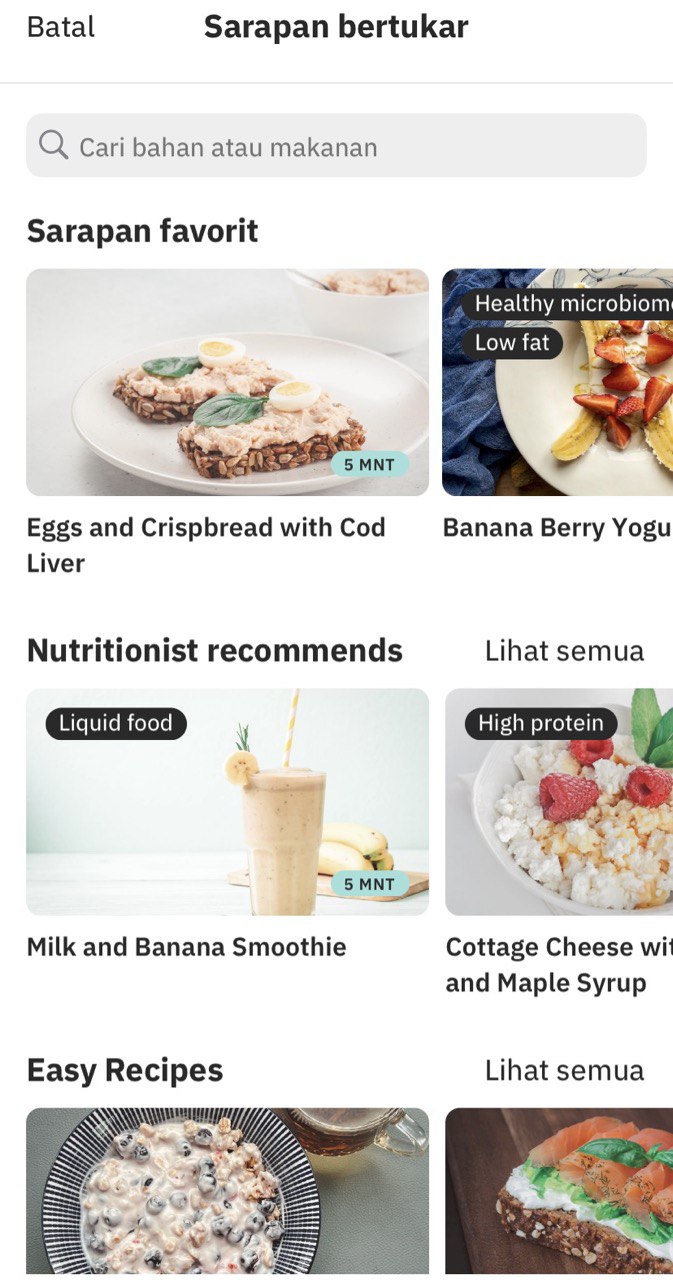View all Nutritionist recommends via Lihat semua
673x1280 pixels.
point(564,651)
